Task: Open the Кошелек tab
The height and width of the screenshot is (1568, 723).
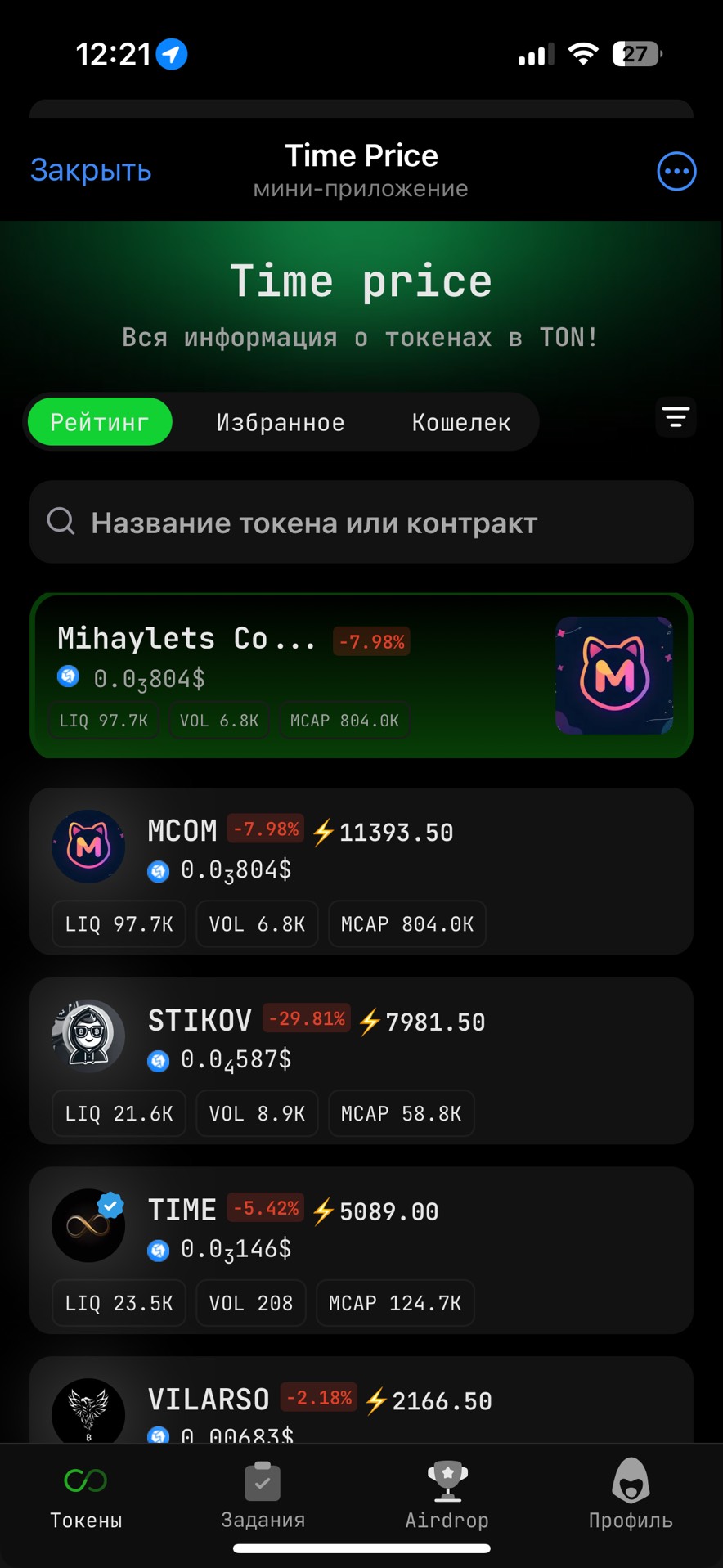Action: [x=460, y=421]
